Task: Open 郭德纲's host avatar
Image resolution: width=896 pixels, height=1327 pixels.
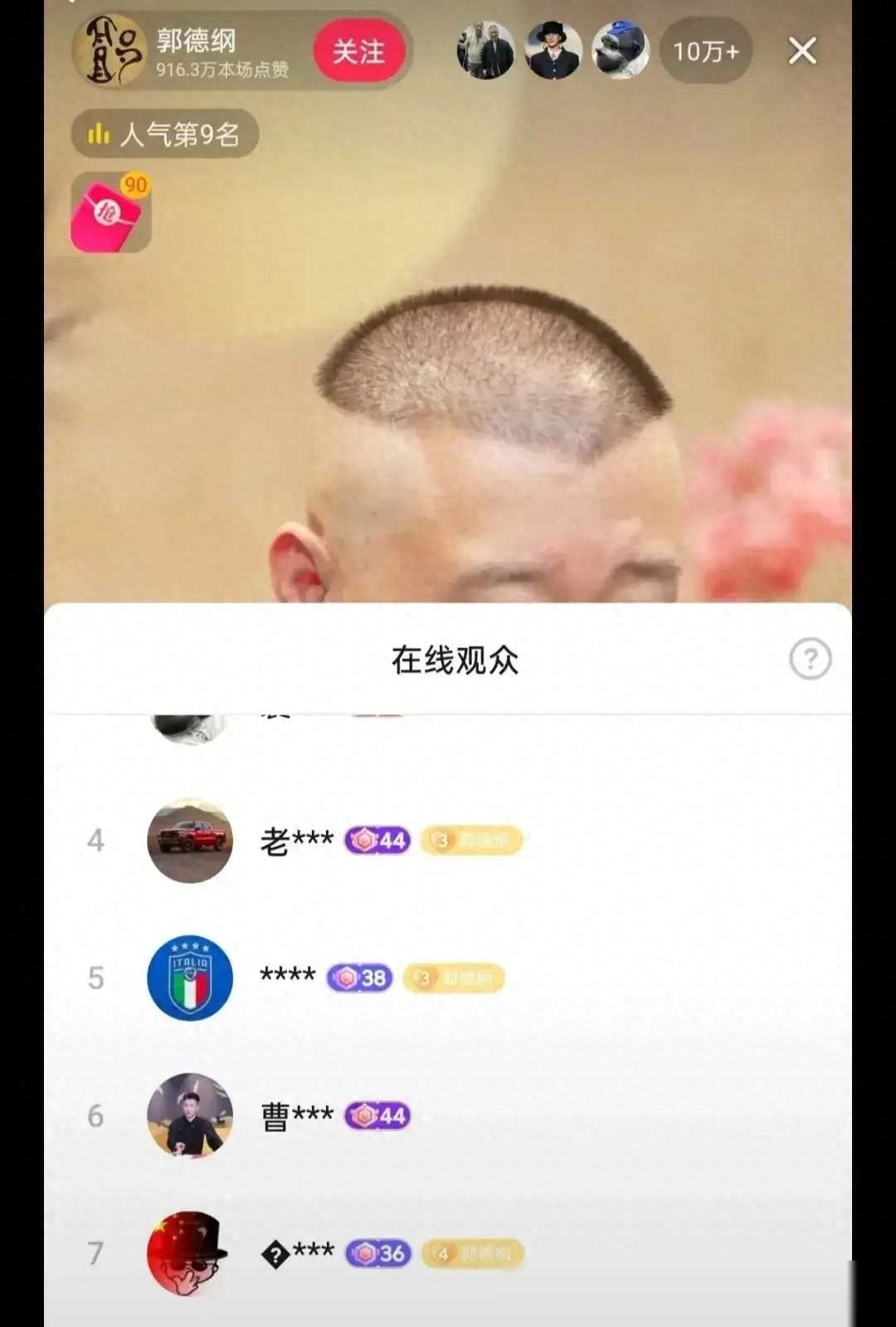Action: (x=110, y=51)
